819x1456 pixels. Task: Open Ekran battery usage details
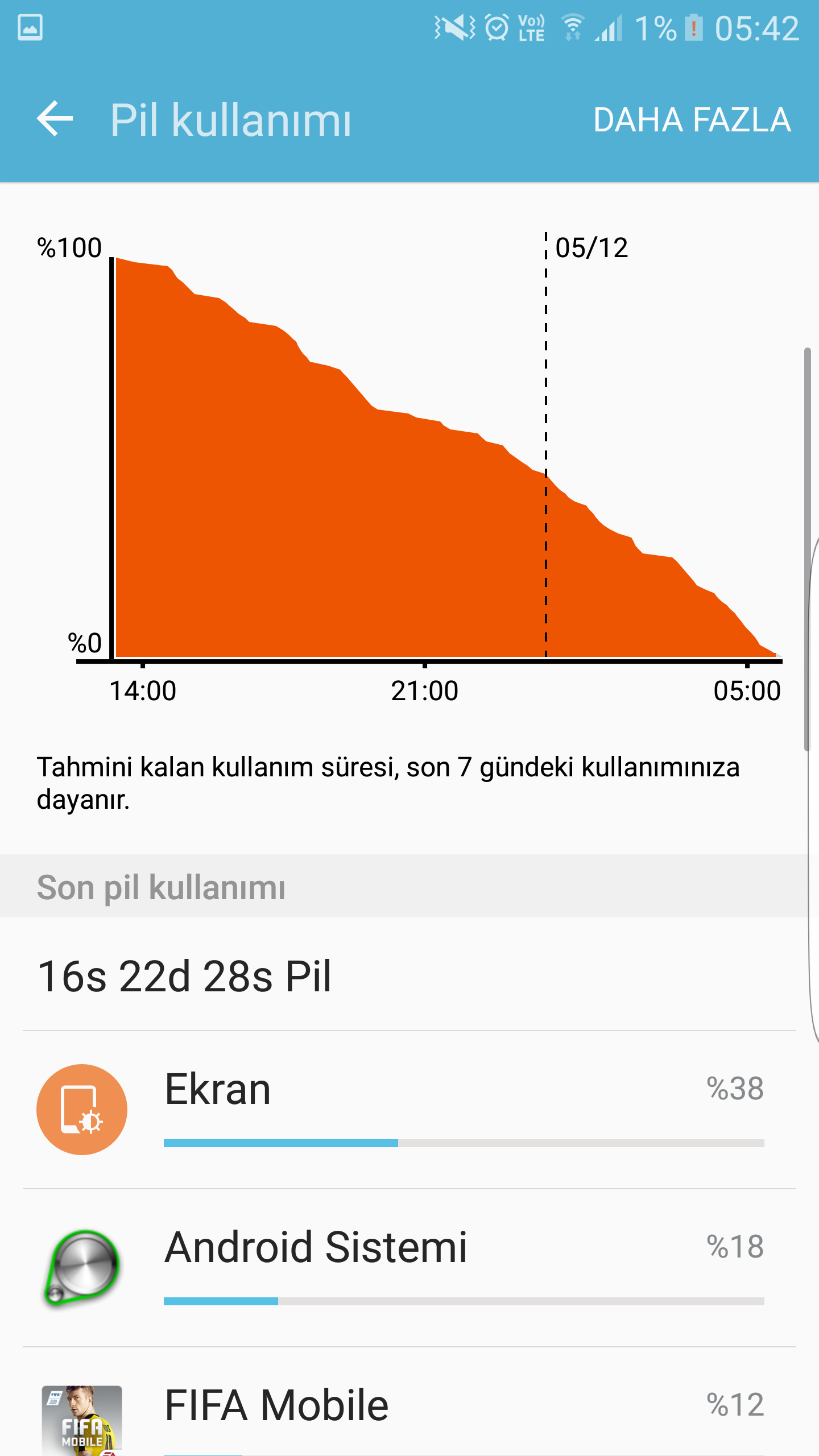[x=409, y=1109]
